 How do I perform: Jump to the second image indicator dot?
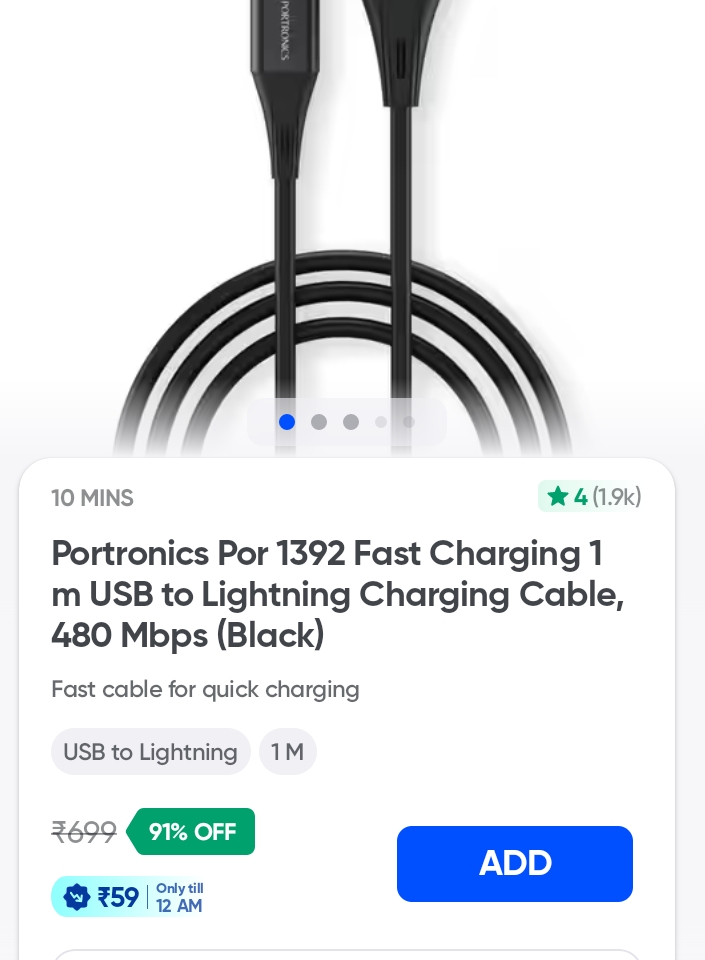click(319, 422)
